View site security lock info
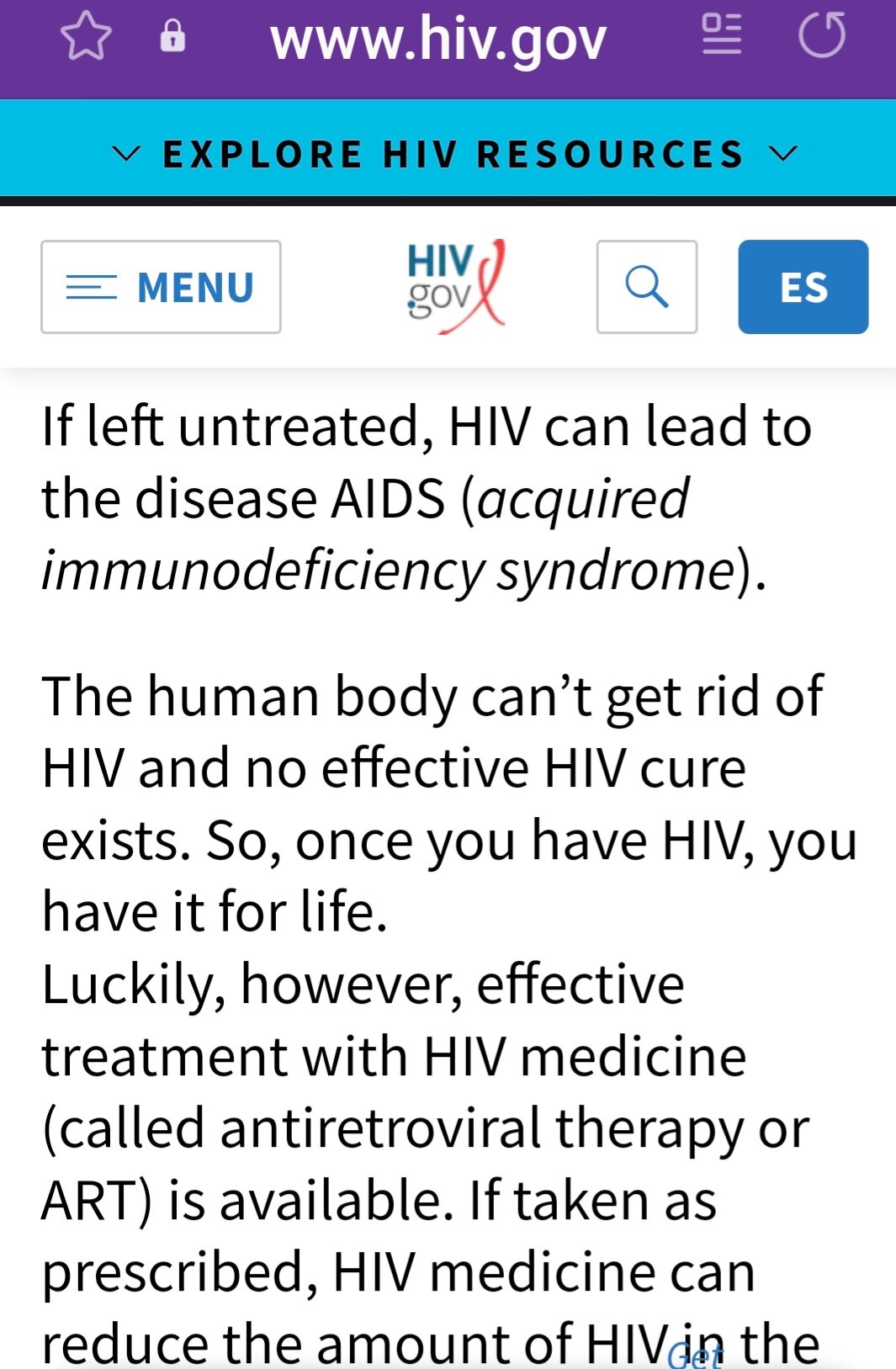The height and width of the screenshot is (1369, 896). (x=172, y=37)
